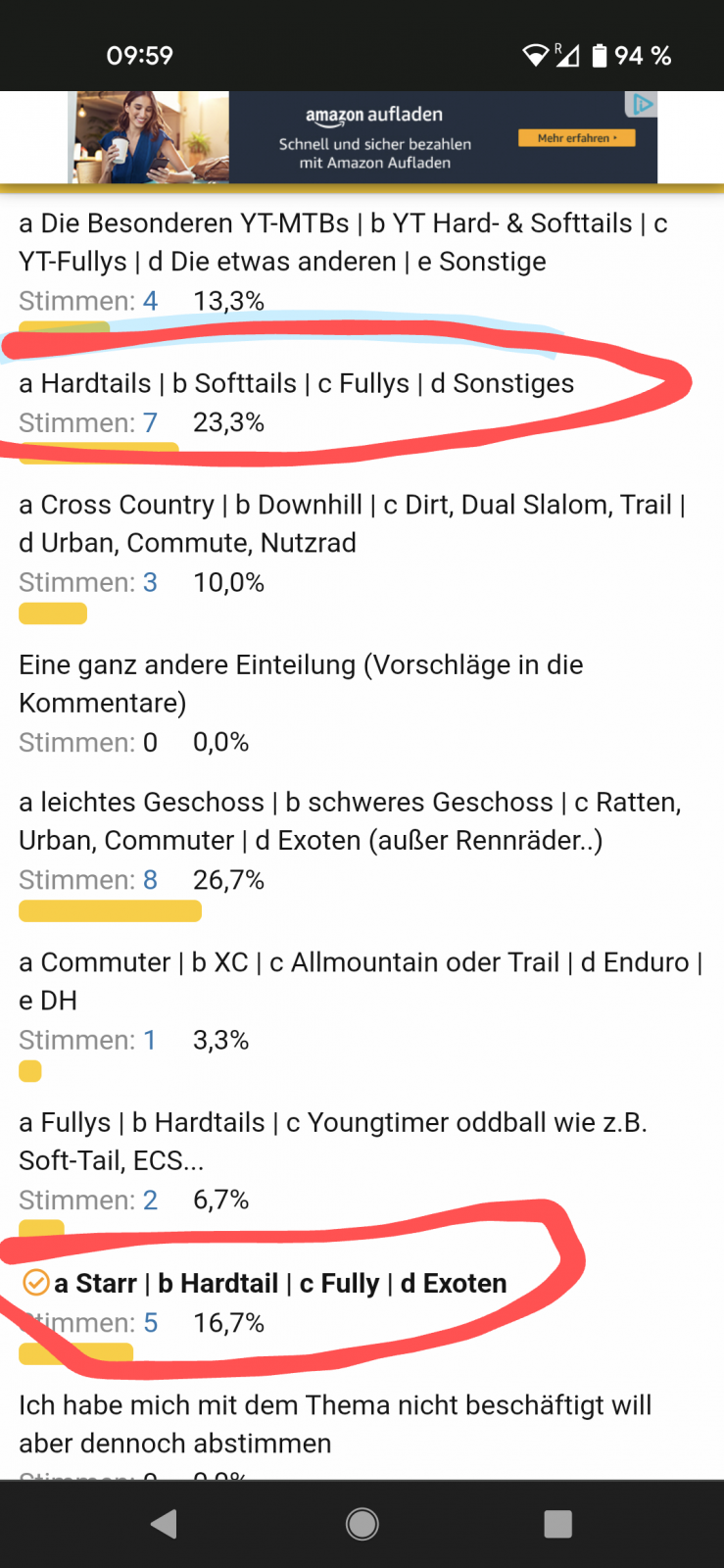Open the Amazon aufladen ad banner
The image size is (724, 1568).
tap(362, 137)
